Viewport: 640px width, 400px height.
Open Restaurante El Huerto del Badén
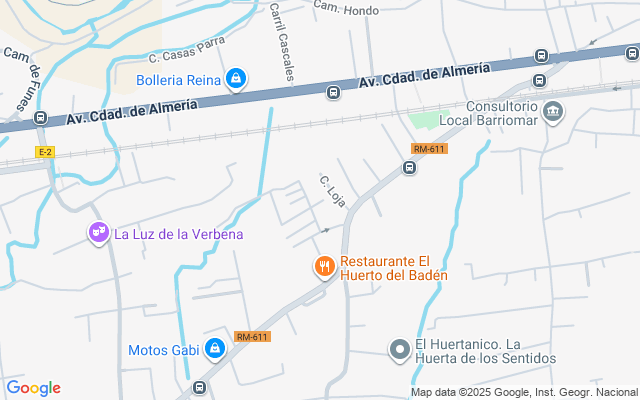click(324, 267)
